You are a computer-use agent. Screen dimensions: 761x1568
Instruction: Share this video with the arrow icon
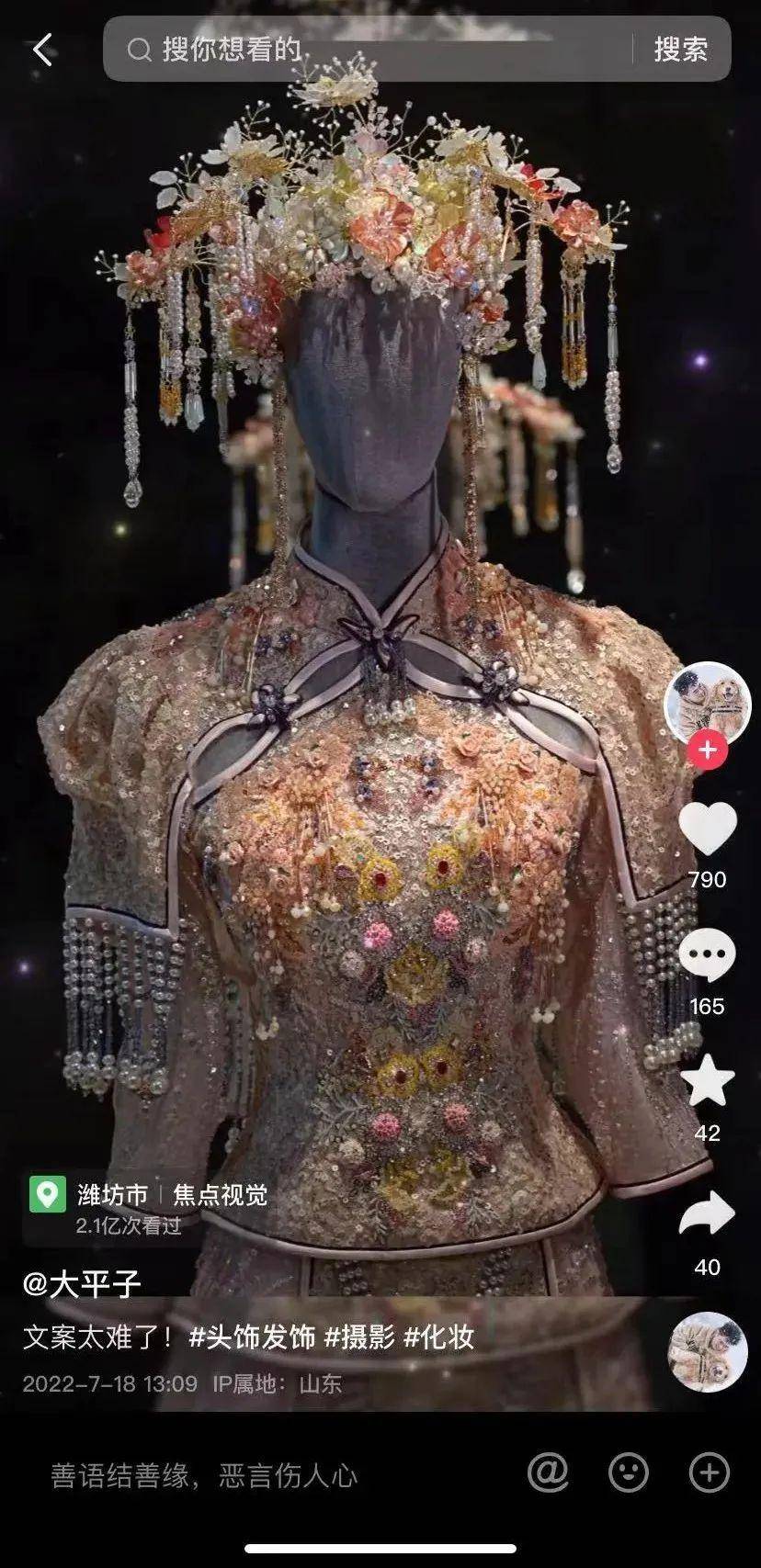707,1214
